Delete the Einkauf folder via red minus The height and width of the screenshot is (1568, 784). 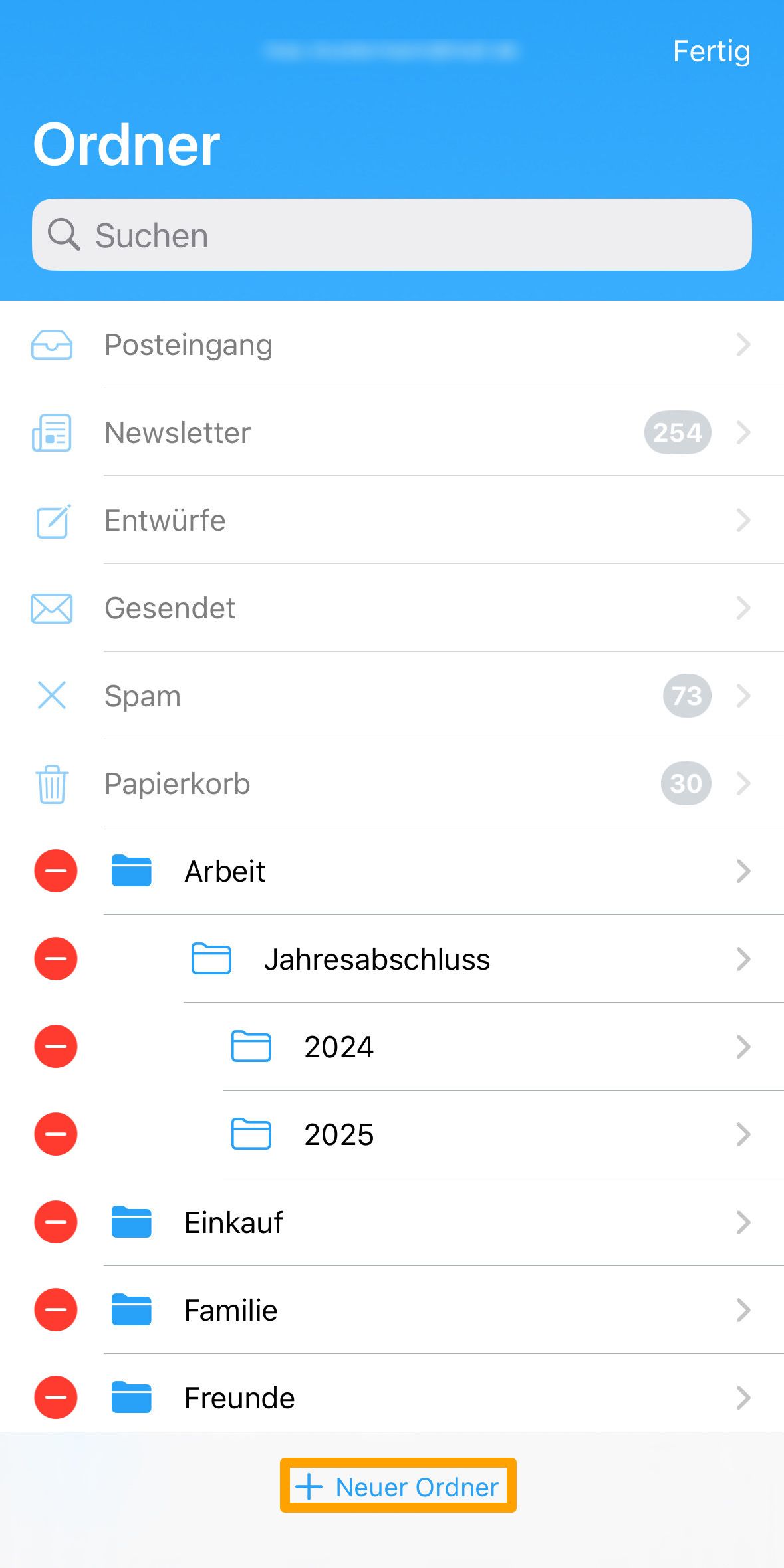[x=56, y=1222]
